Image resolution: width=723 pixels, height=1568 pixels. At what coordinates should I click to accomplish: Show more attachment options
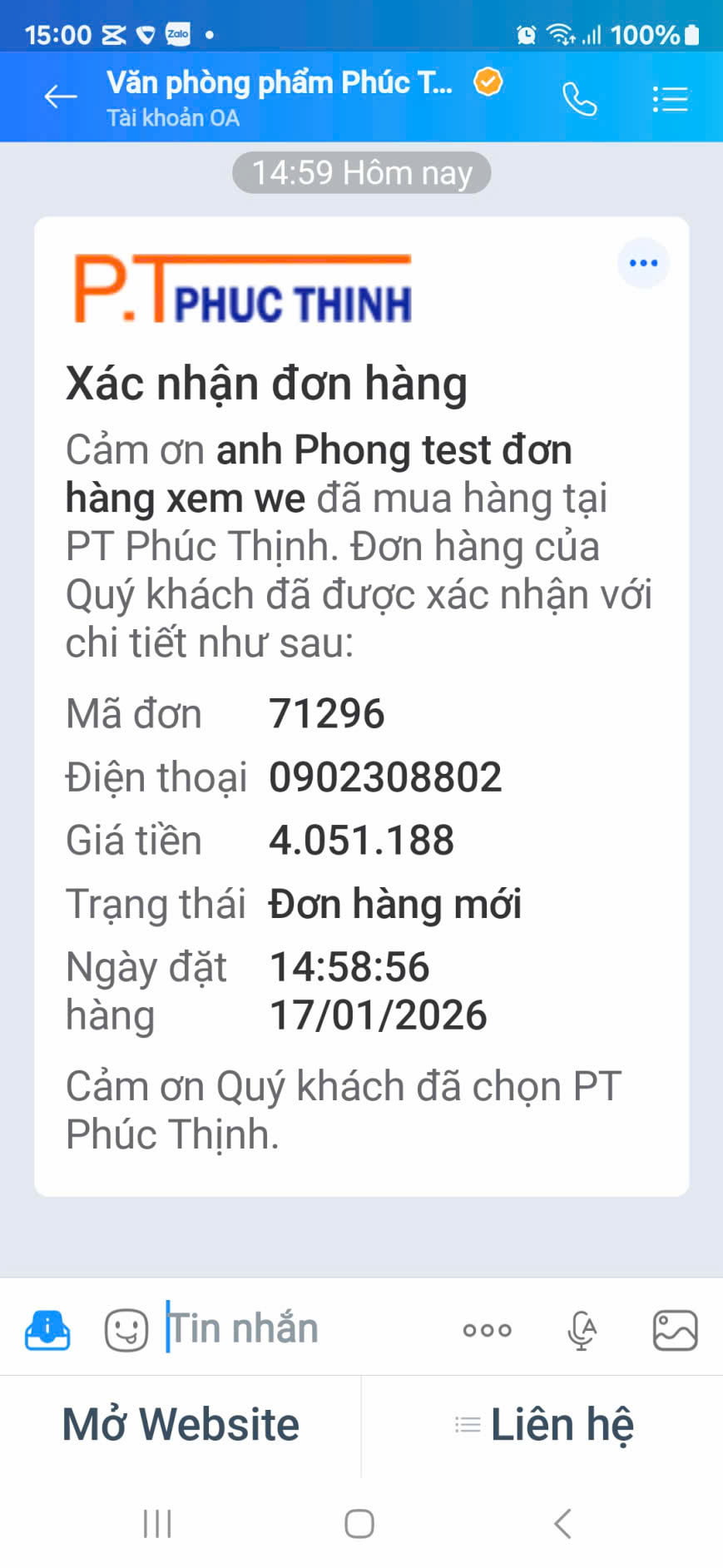(x=488, y=1330)
